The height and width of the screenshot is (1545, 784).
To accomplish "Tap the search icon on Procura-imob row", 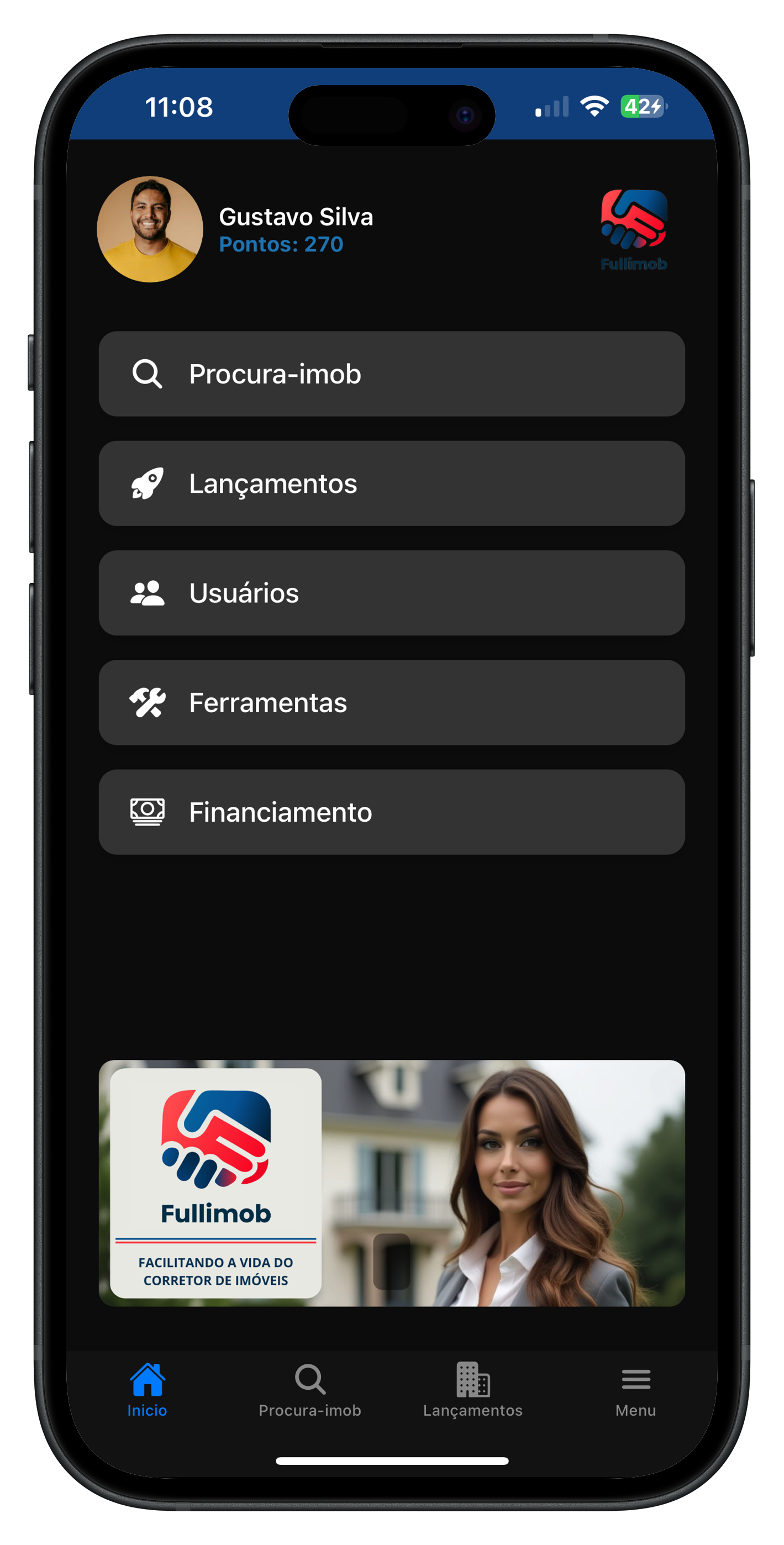I will 146,373.
